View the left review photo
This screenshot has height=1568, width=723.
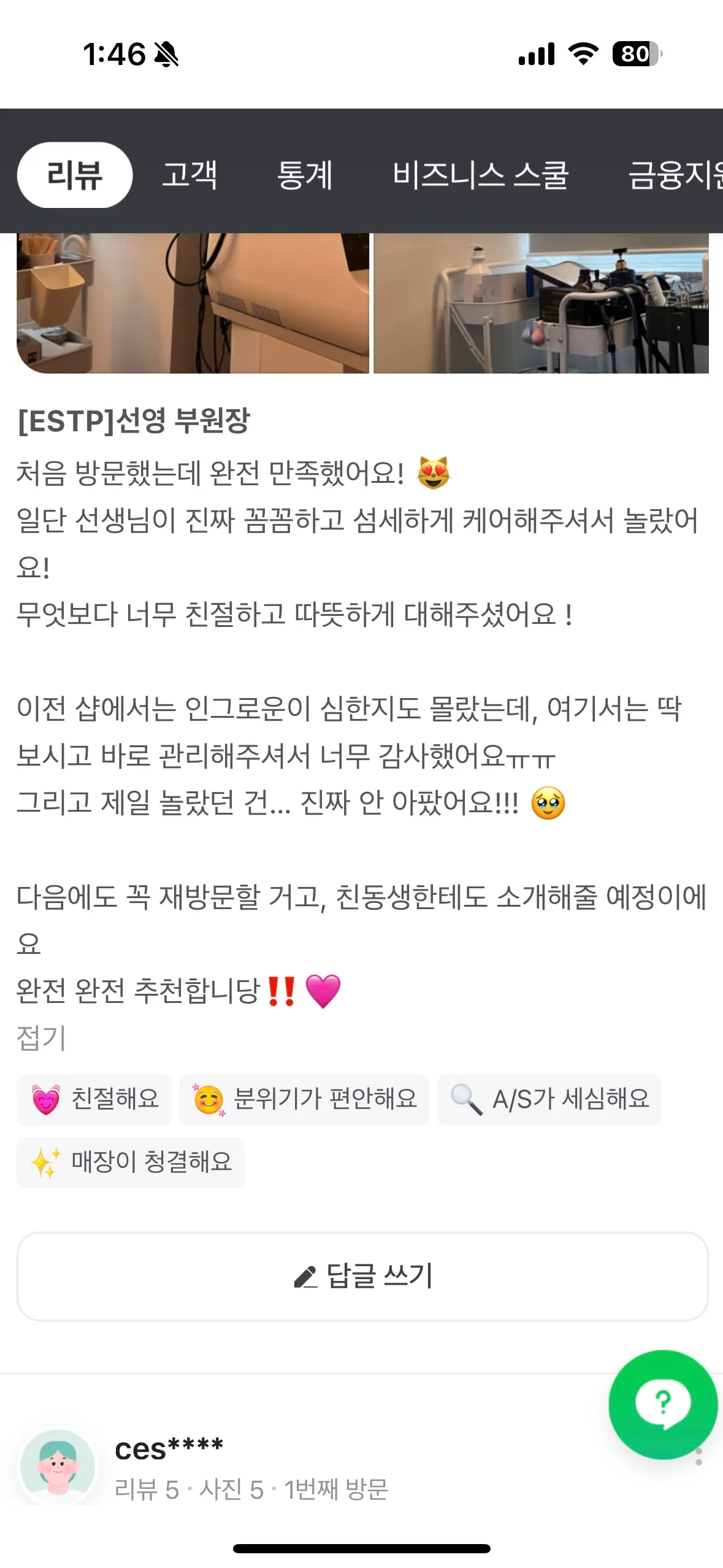pyautogui.click(x=193, y=303)
